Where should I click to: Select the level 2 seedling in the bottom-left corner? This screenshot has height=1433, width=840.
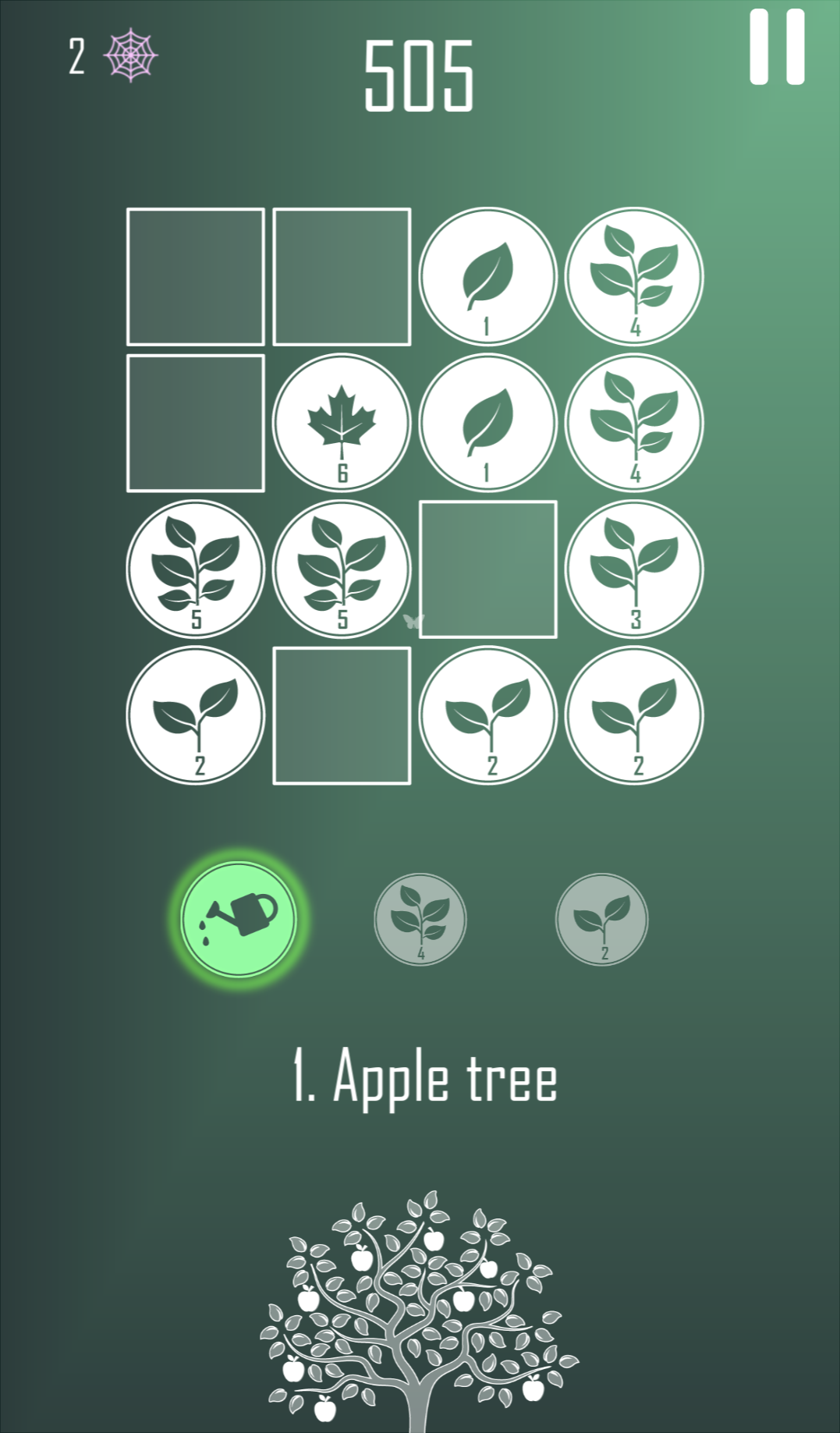[x=196, y=715]
